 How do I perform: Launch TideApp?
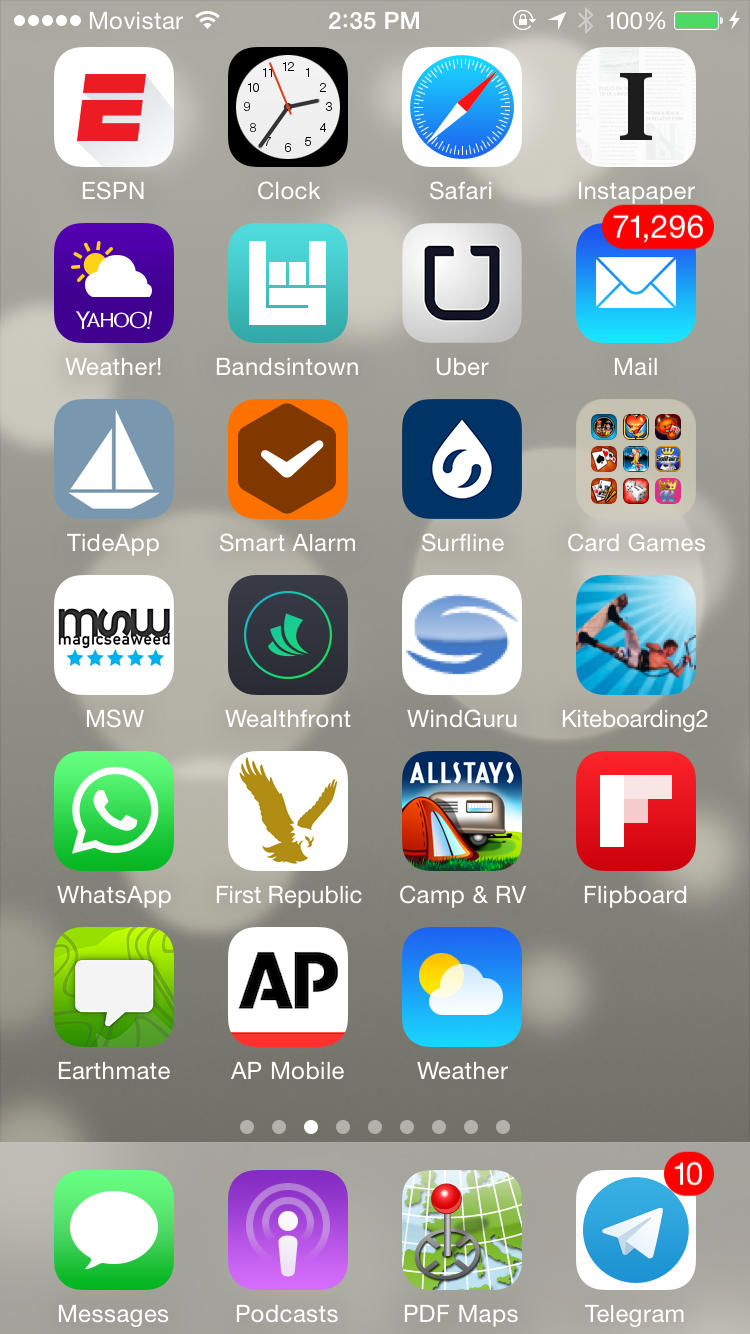tap(114, 459)
